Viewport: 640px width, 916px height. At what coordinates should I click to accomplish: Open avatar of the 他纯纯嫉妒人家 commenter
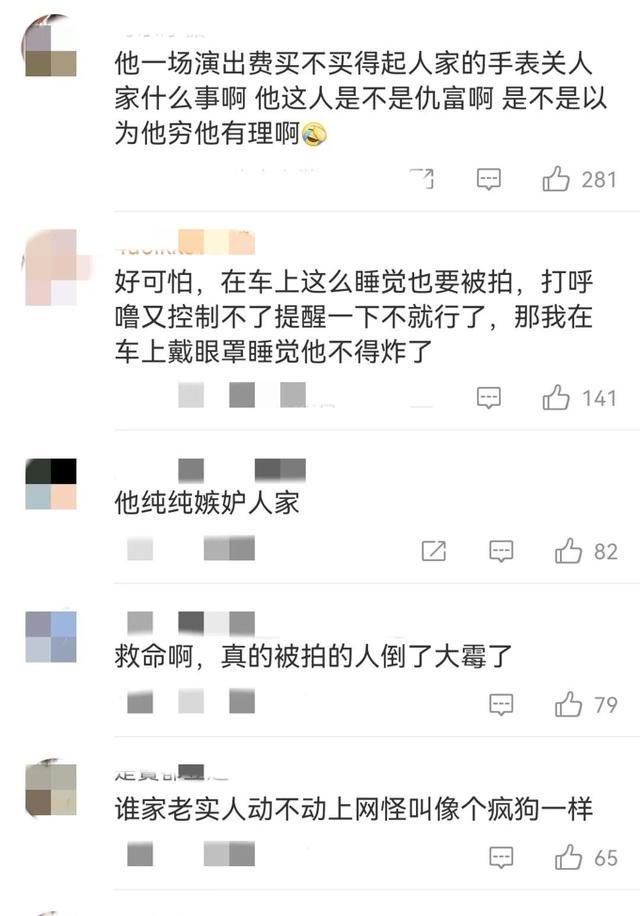click(51, 483)
